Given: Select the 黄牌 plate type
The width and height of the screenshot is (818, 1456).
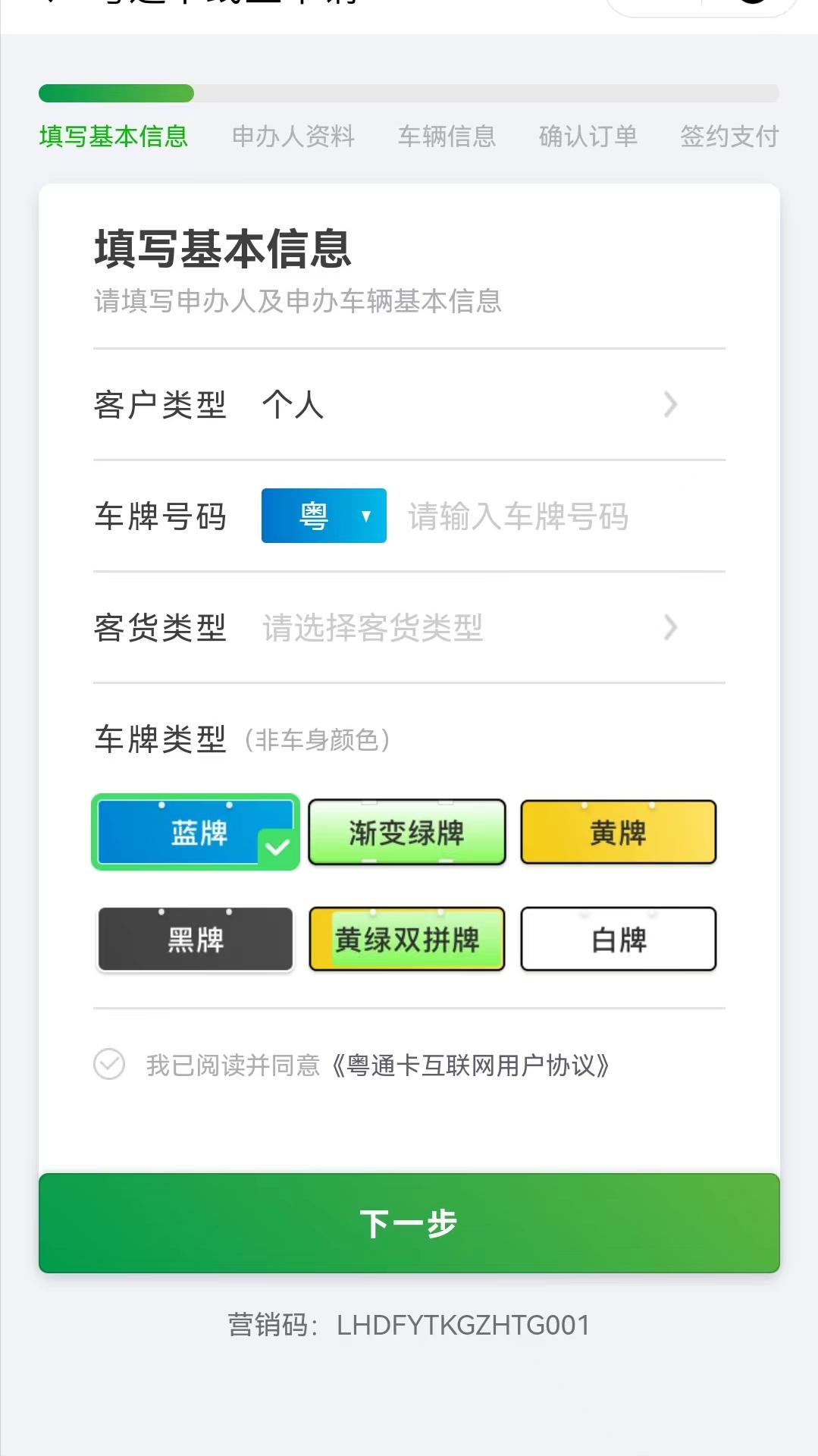Looking at the screenshot, I should [x=618, y=832].
